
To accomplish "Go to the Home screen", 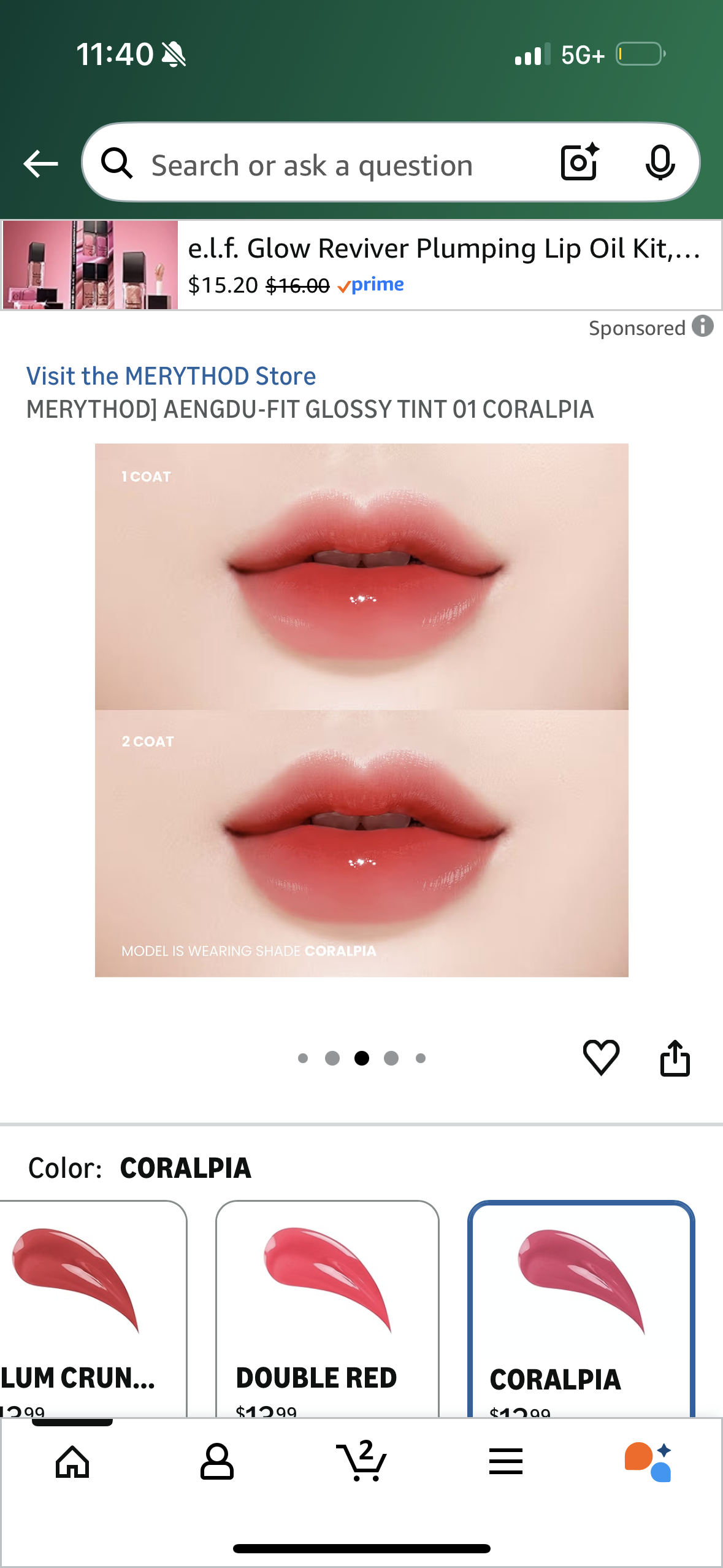I will [x=72, y=1462].
